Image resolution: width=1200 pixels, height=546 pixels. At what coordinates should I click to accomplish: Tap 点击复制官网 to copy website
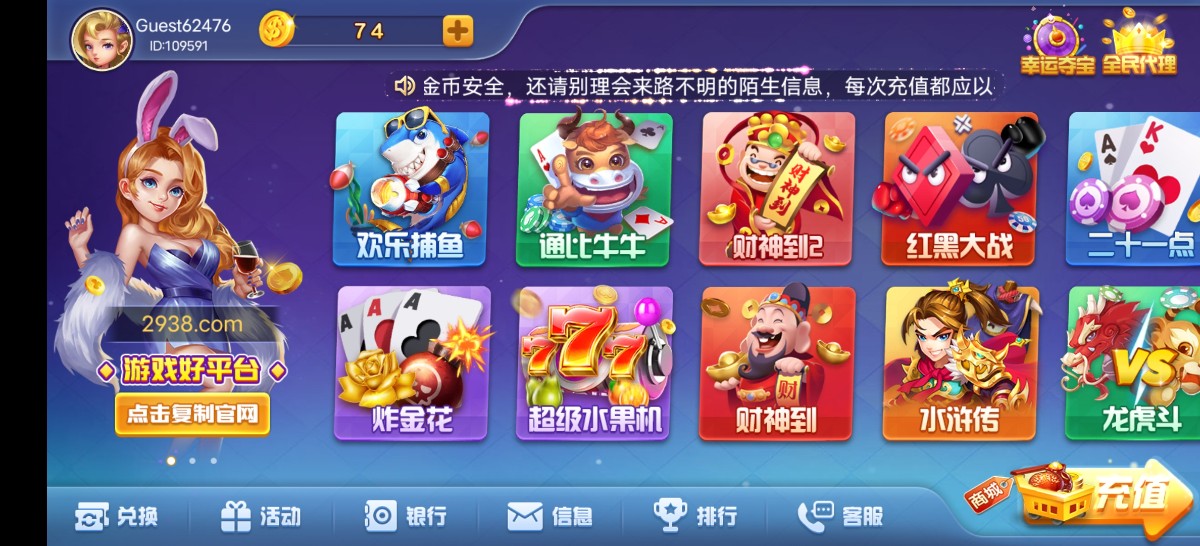click(192, 413)
